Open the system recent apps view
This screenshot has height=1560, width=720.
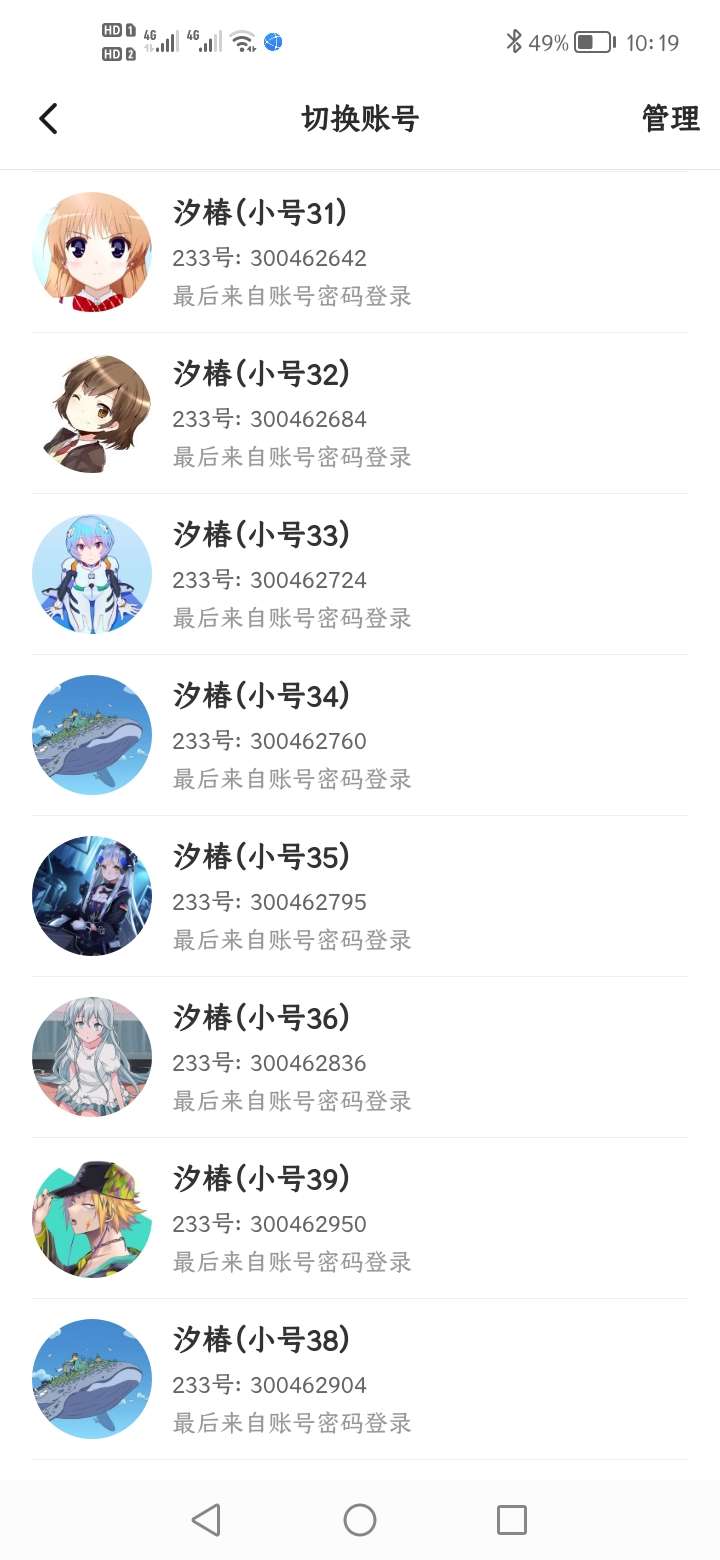pyautogui.click(x=511, y=1520)
